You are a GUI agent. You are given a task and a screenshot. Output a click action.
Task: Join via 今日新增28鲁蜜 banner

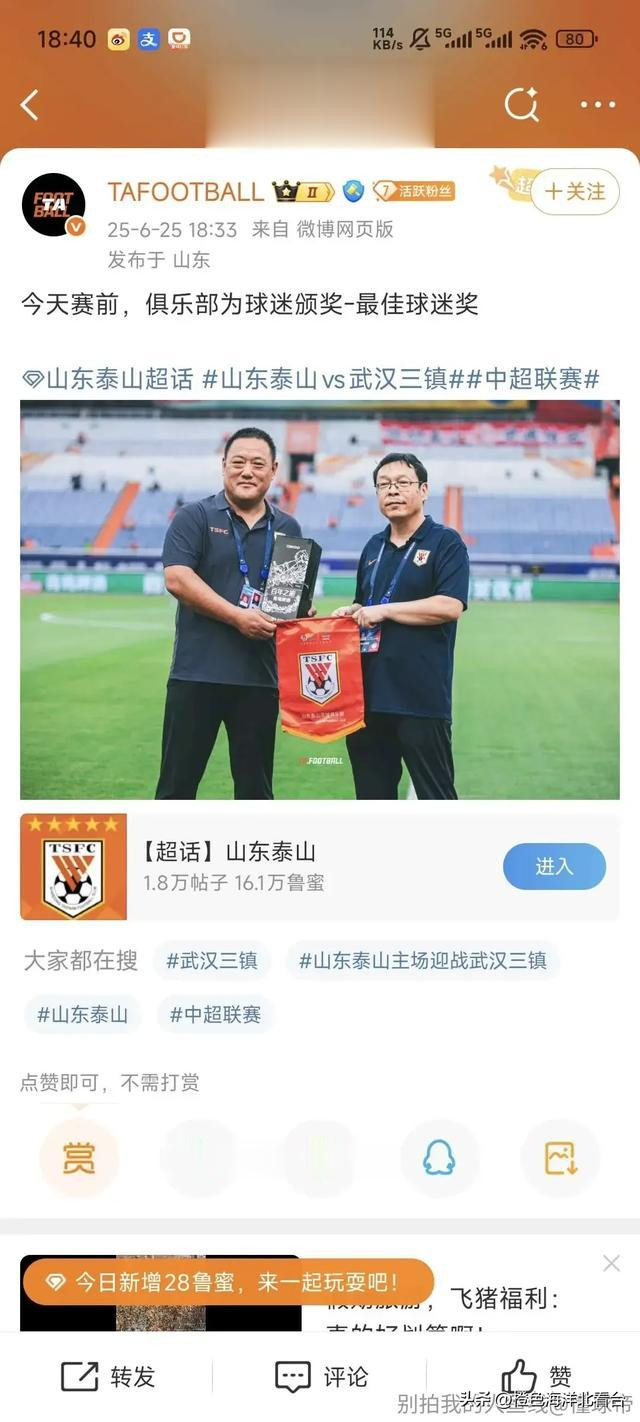click(228, 1281)
